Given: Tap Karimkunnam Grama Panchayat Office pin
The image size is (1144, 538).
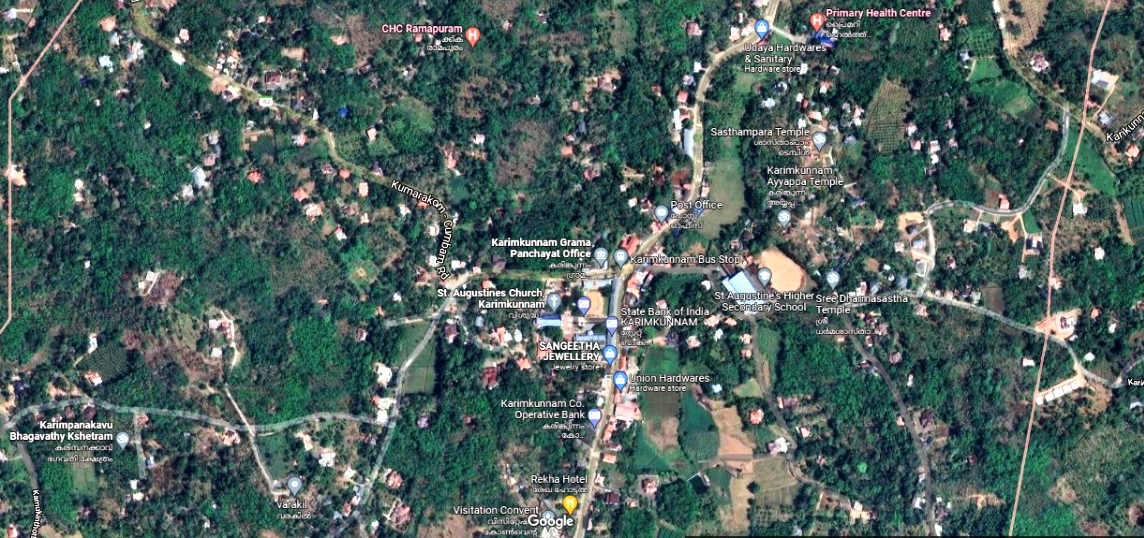Looking at the screenshot, I should pos(601,257).
